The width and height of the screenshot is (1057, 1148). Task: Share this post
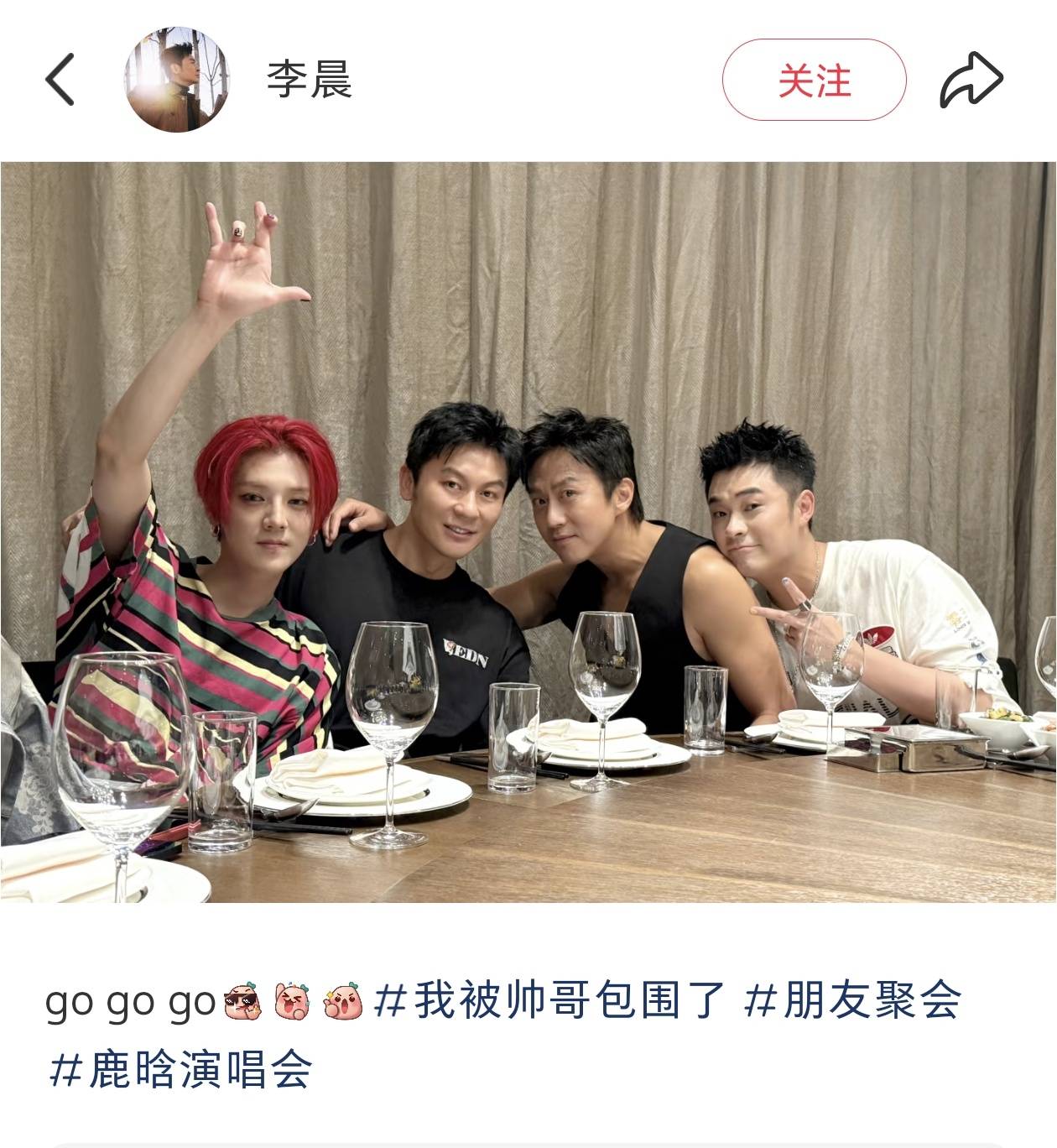971,80
